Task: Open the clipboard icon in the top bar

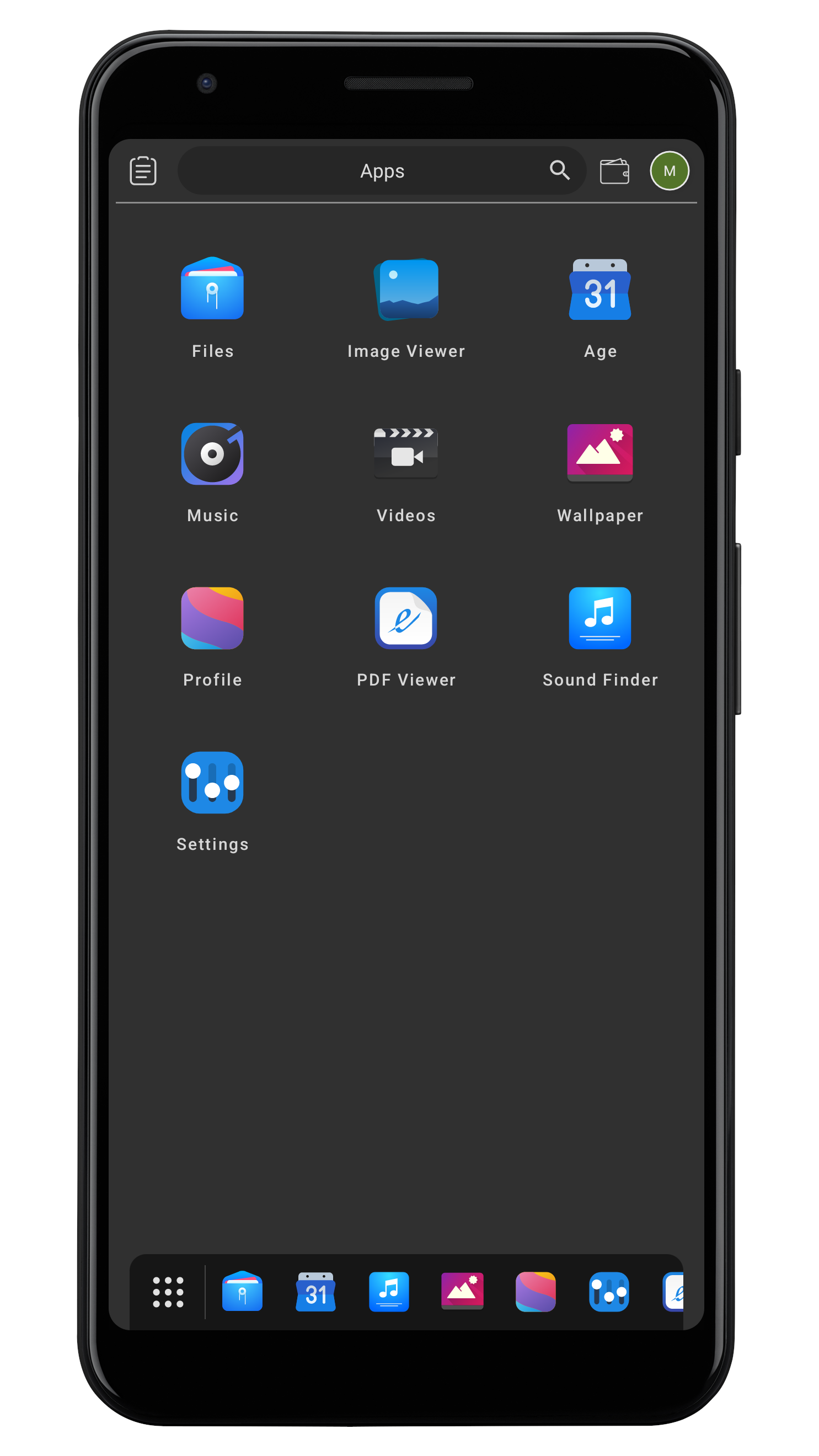Action: tap(142, 171)
